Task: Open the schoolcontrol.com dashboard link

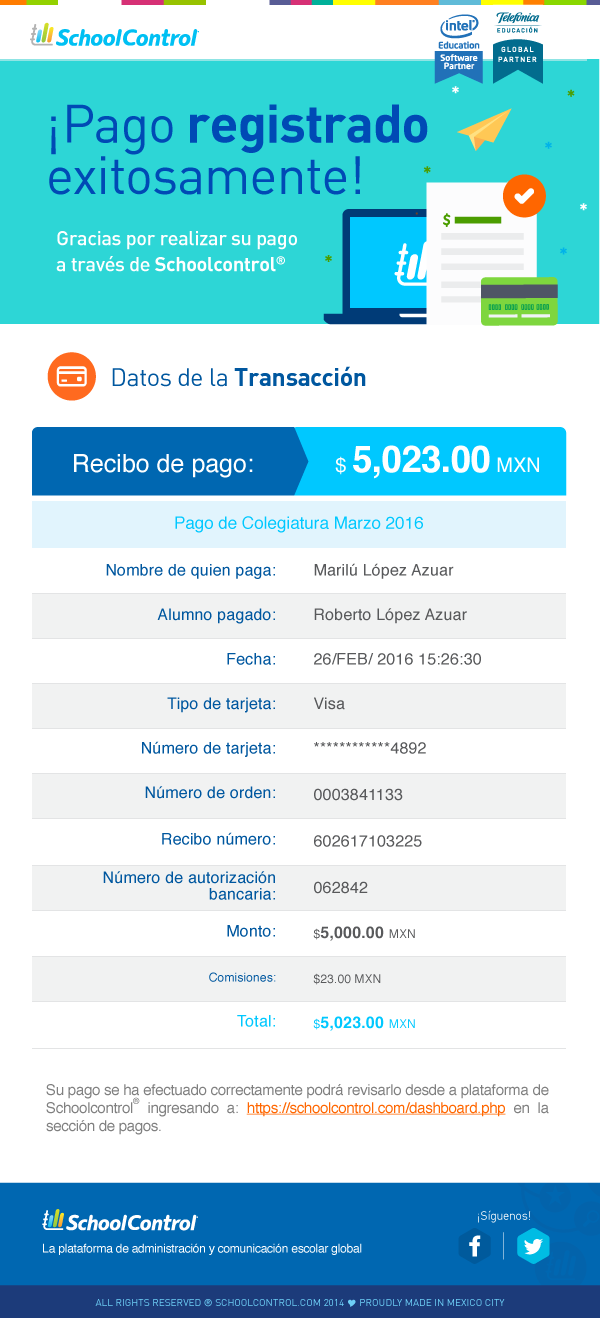Action: tap(376, 1109)
